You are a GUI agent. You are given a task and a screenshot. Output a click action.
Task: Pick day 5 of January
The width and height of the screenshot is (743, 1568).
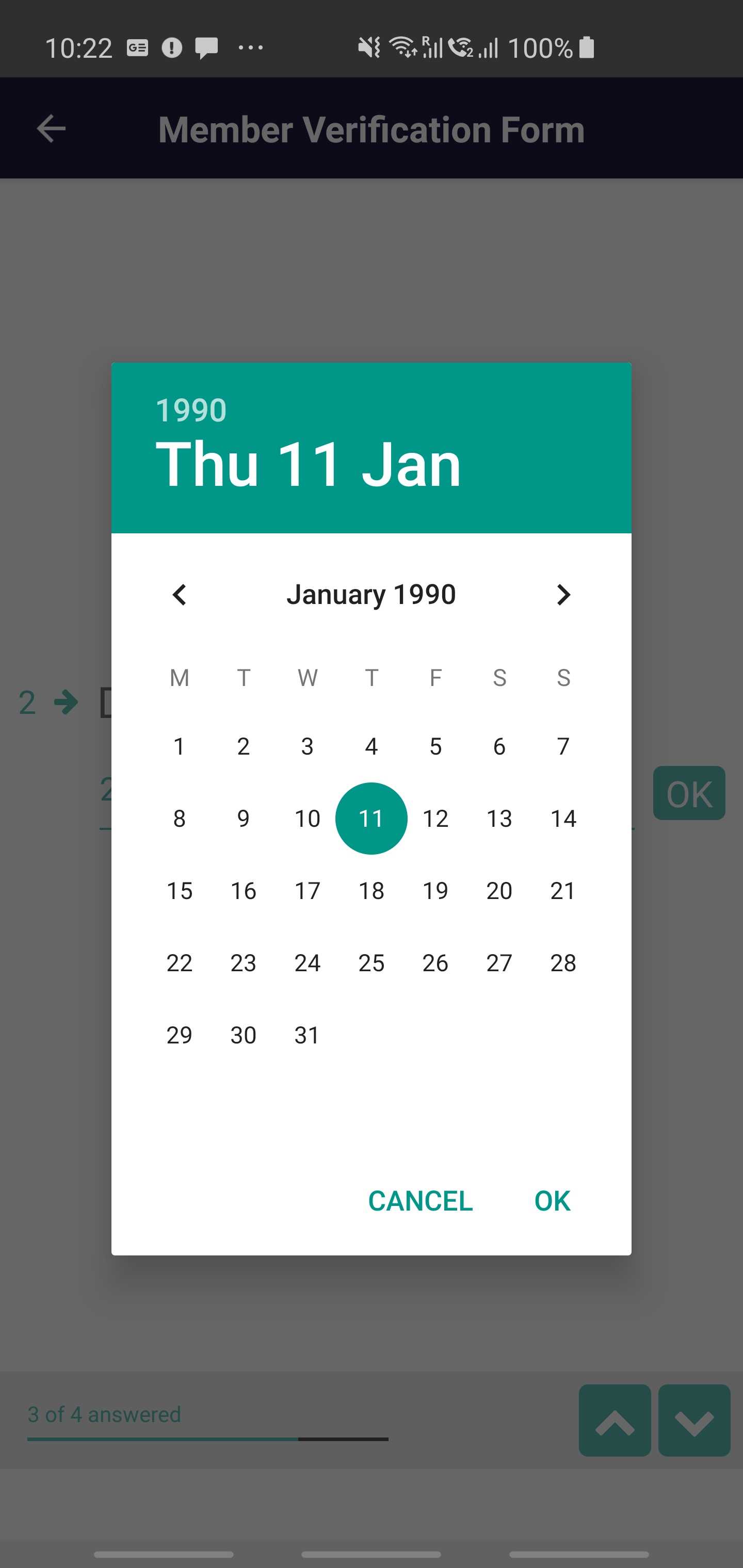(435, 746)
